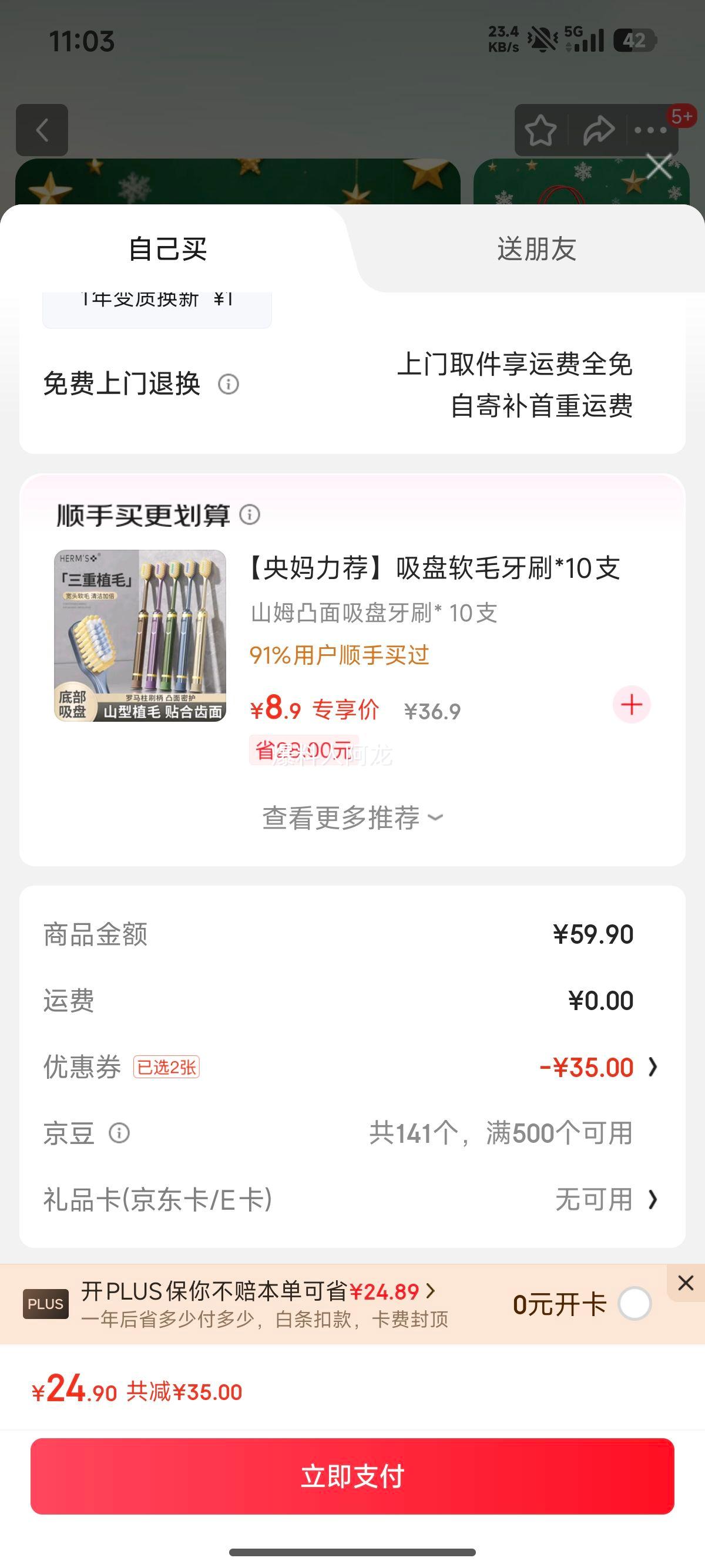Select the 0元开卡 PLUS option

click(x=634, y=1304)
